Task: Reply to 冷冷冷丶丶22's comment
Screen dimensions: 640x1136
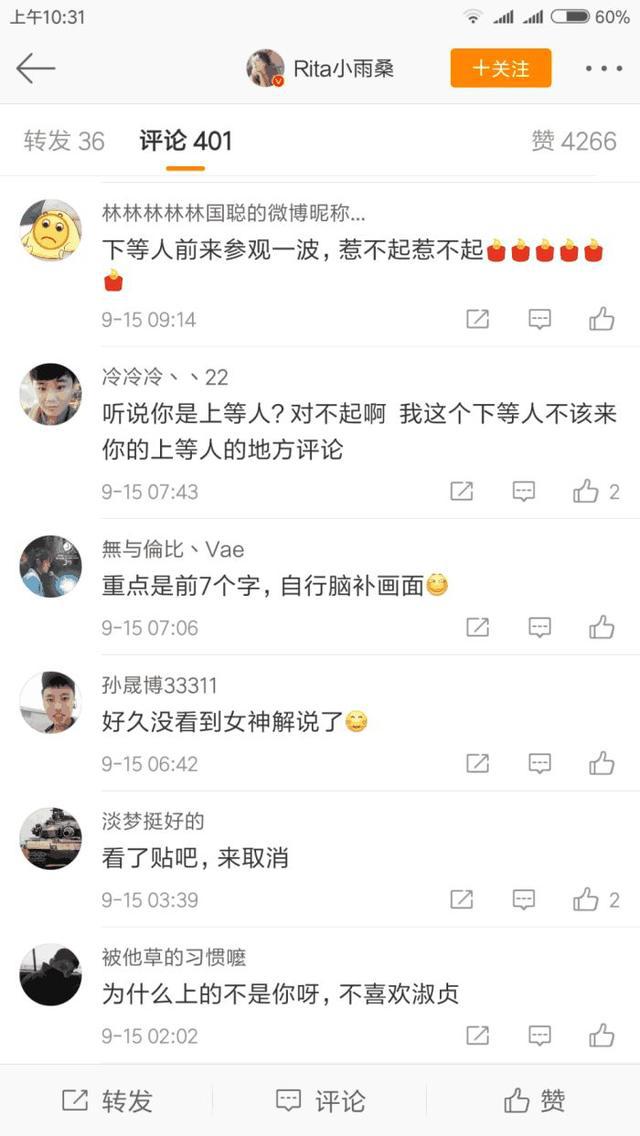Action: (x=524, y=491)
